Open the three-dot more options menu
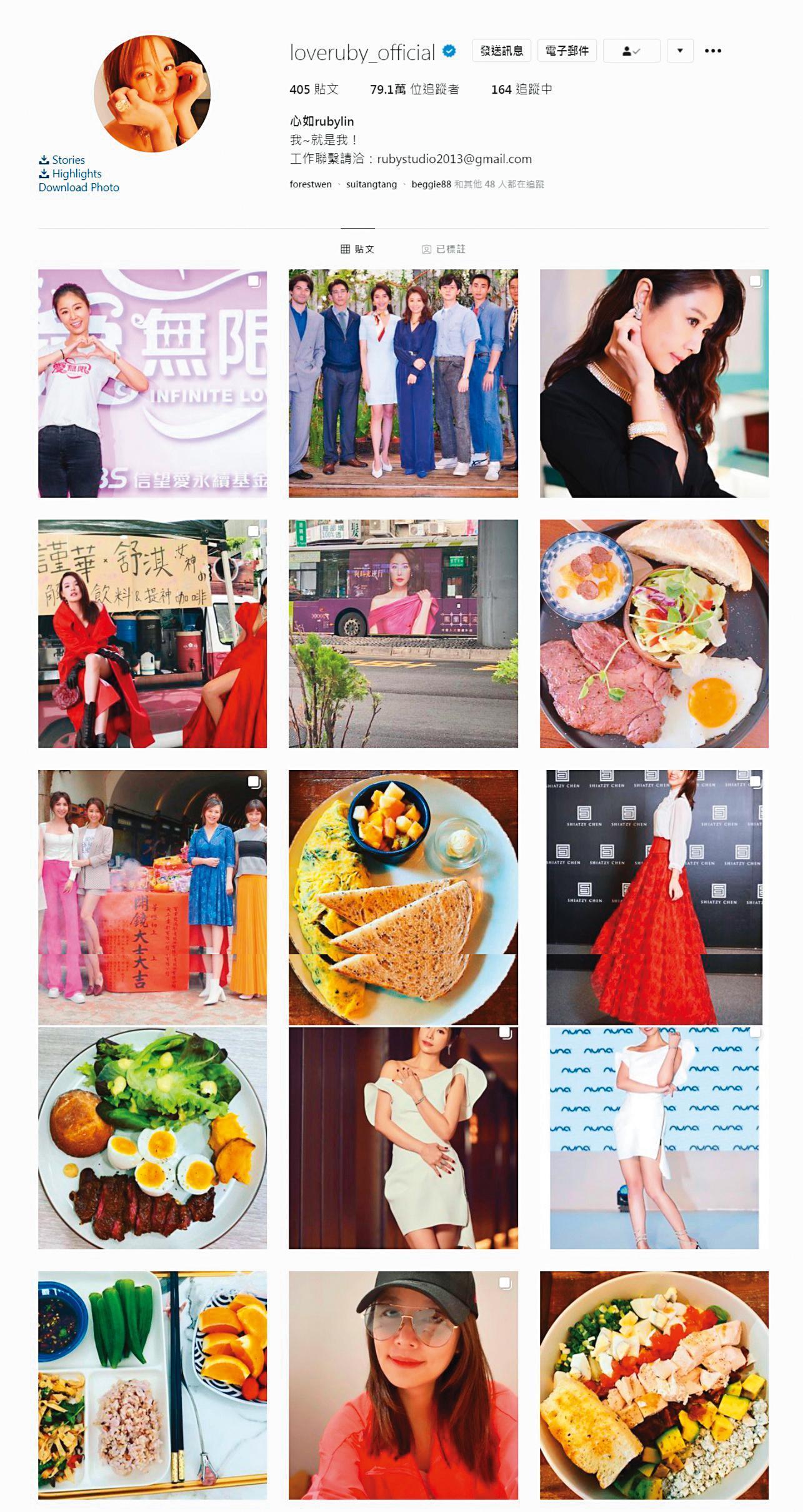 [x=713, y=51]
